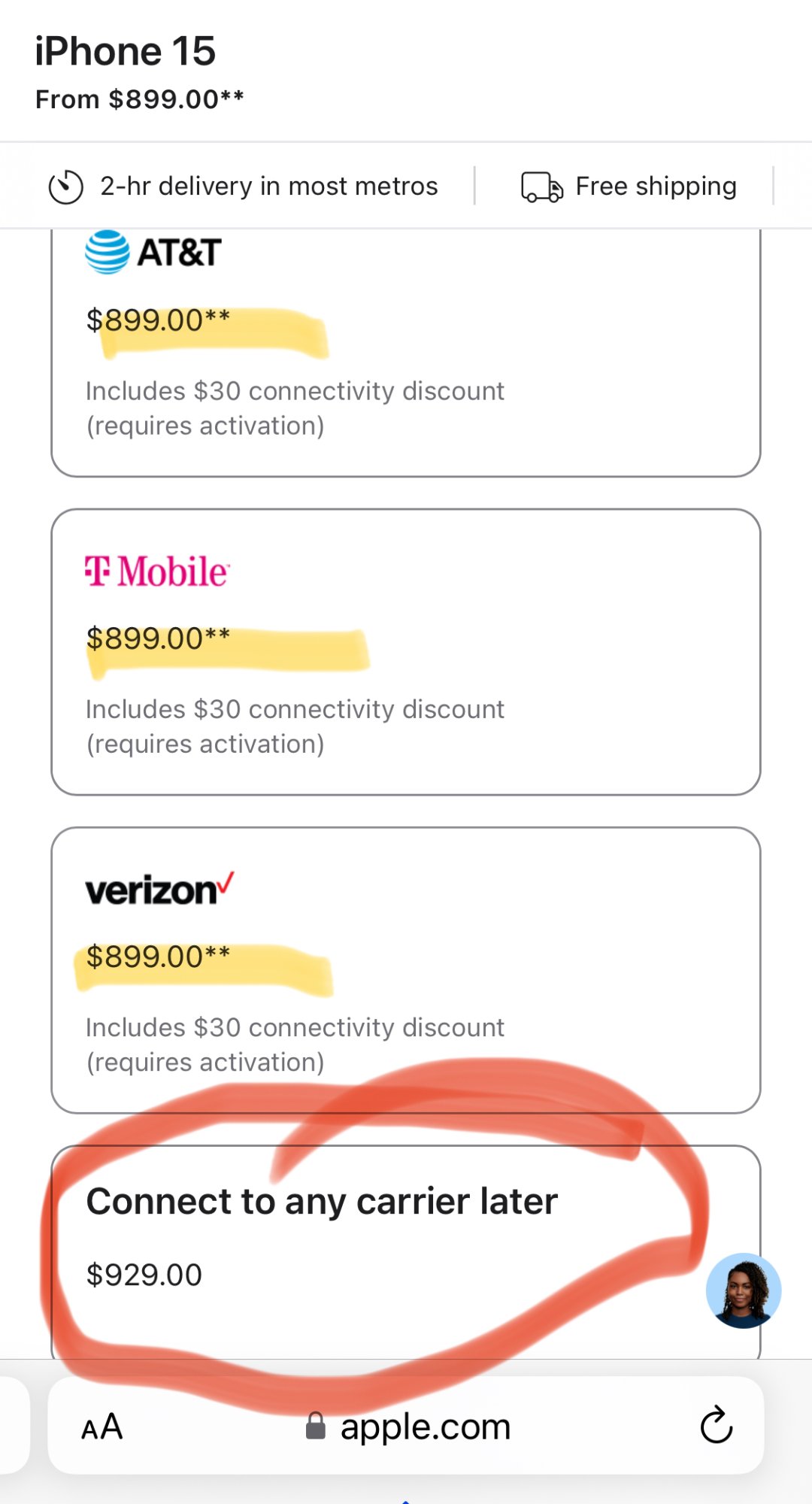This screenshot has width=812, height=1504.
Task: Open the specialist chat avatar
Action: coord(744,1290)
